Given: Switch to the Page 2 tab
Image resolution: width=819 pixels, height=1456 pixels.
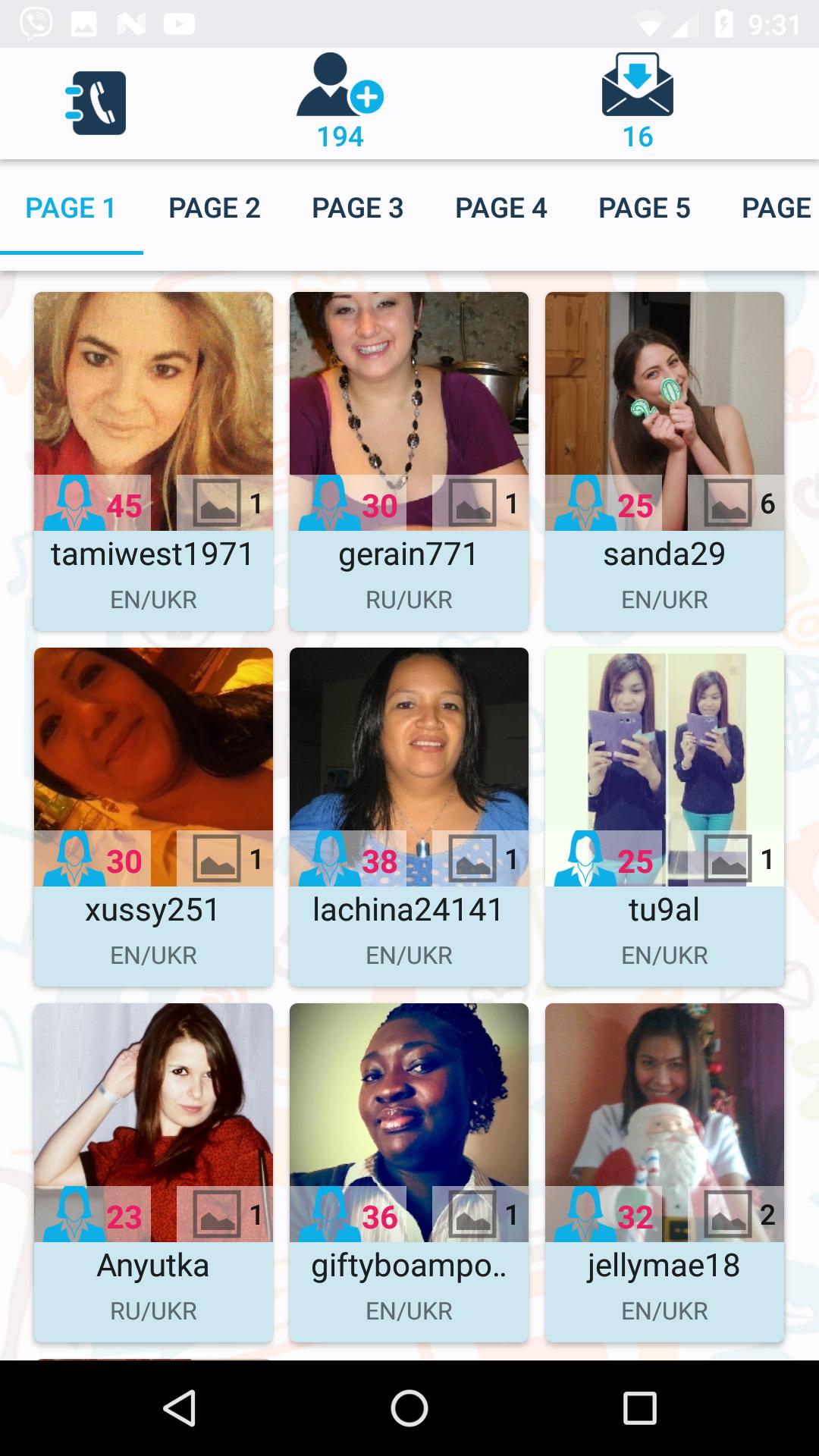Looking at the screenshot, I should point(214,208).
